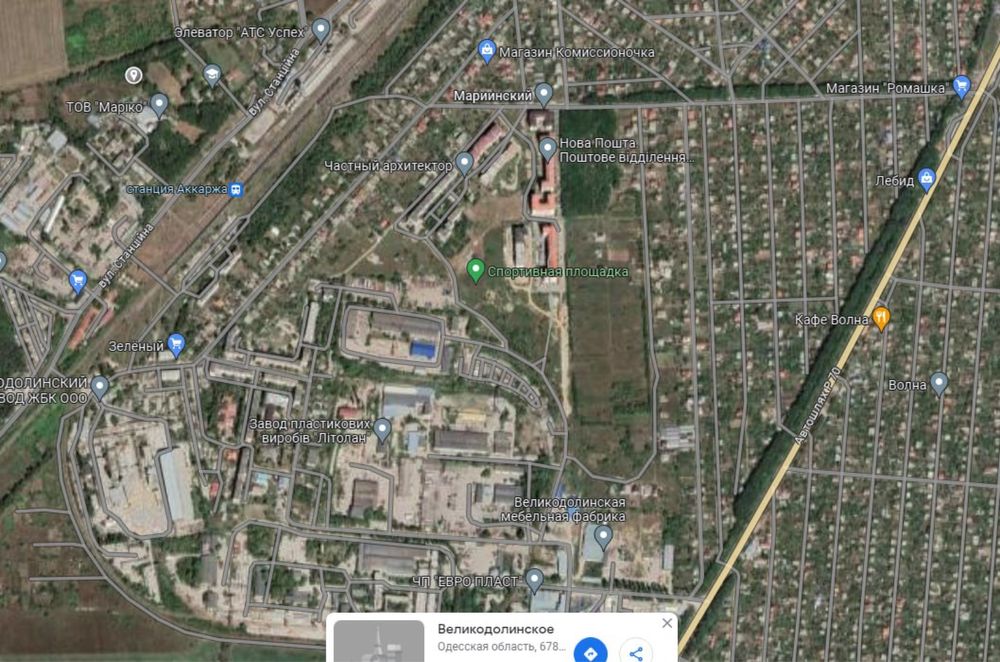Viewport: 1000px width, 662px height.
Task: Select the Мариинский location pin
Action: [544, 95]
